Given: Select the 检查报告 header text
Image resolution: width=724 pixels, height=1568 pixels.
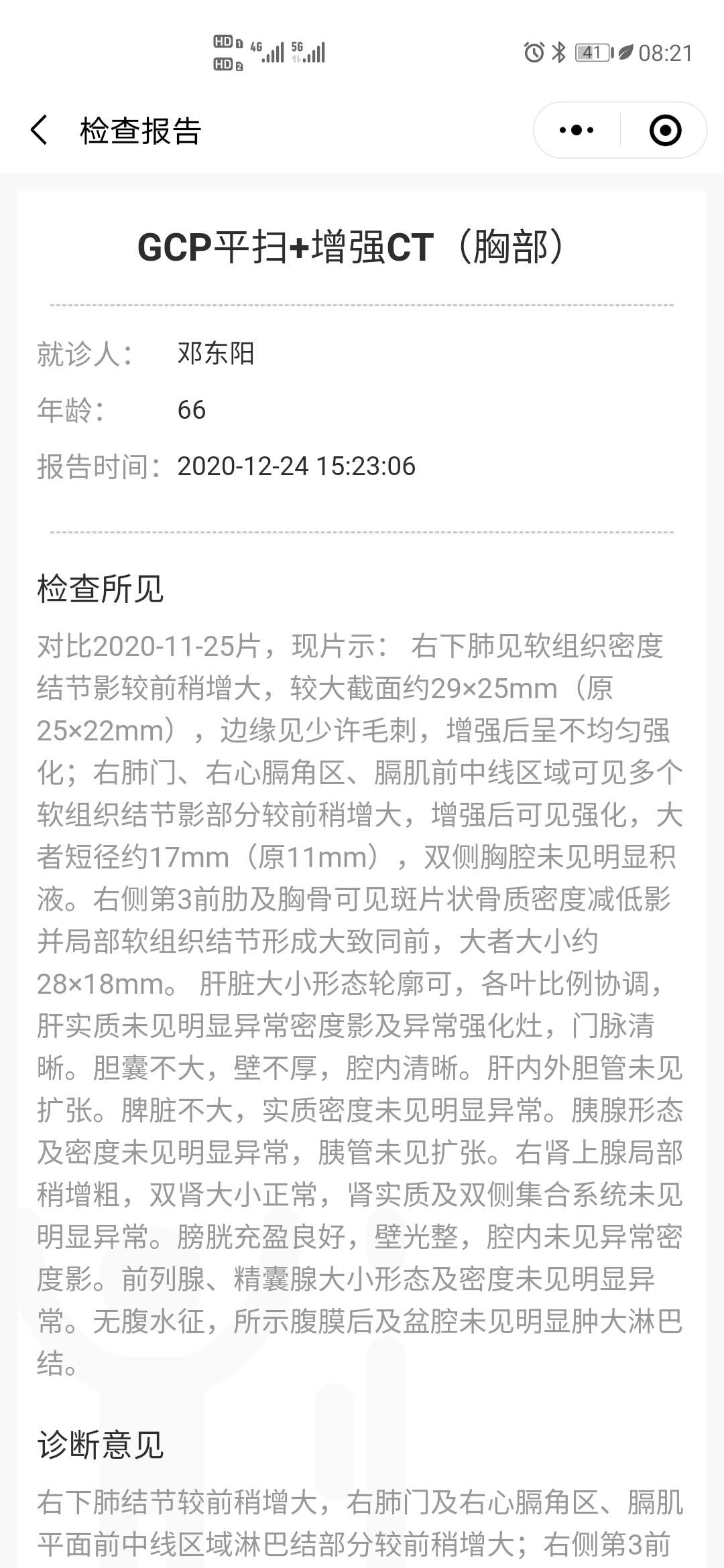Looking at the screenshot, I should (x=140, y=129).
